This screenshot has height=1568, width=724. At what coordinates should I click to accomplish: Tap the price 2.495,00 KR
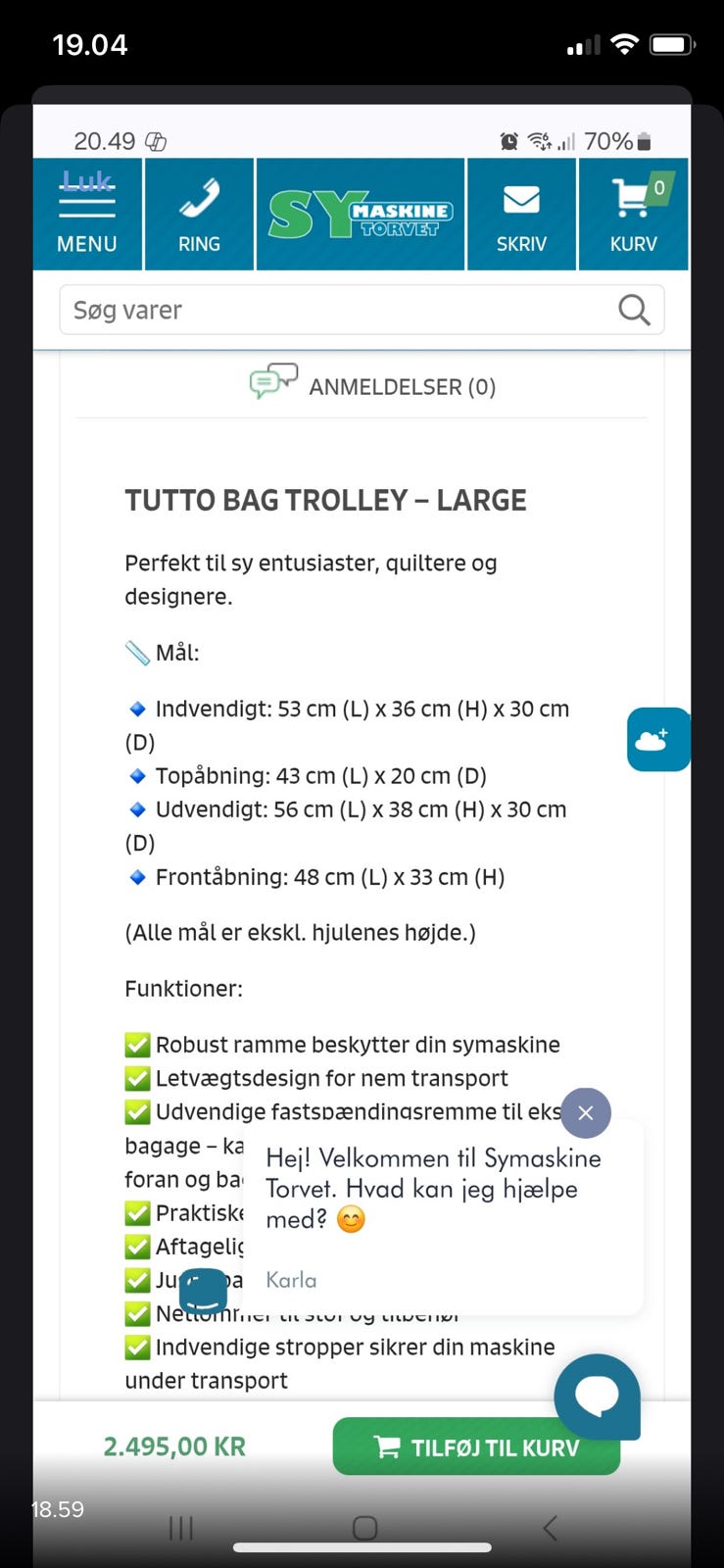[174, 1445]
